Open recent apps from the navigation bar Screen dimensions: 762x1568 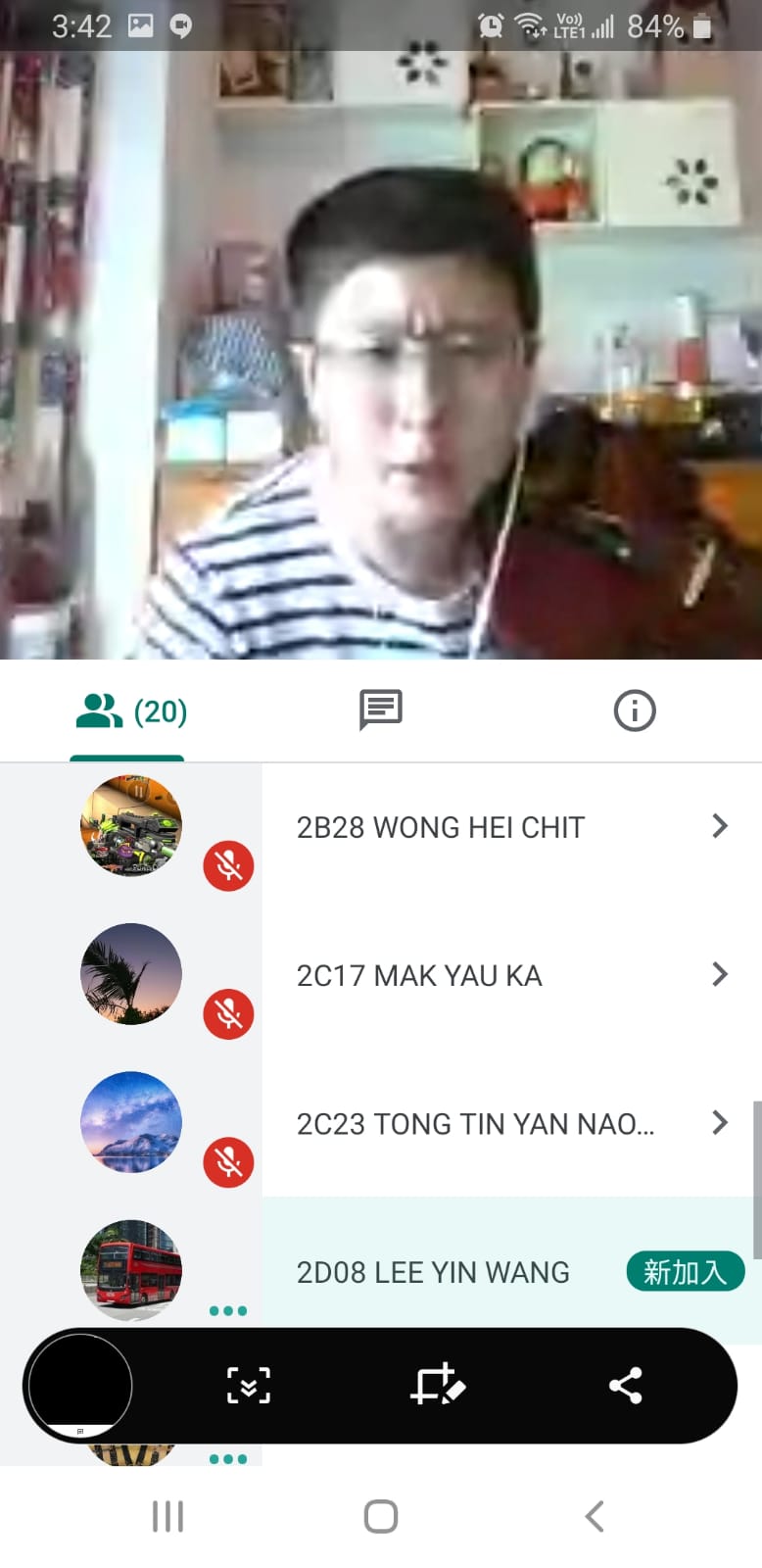[x=167, y=1516]
